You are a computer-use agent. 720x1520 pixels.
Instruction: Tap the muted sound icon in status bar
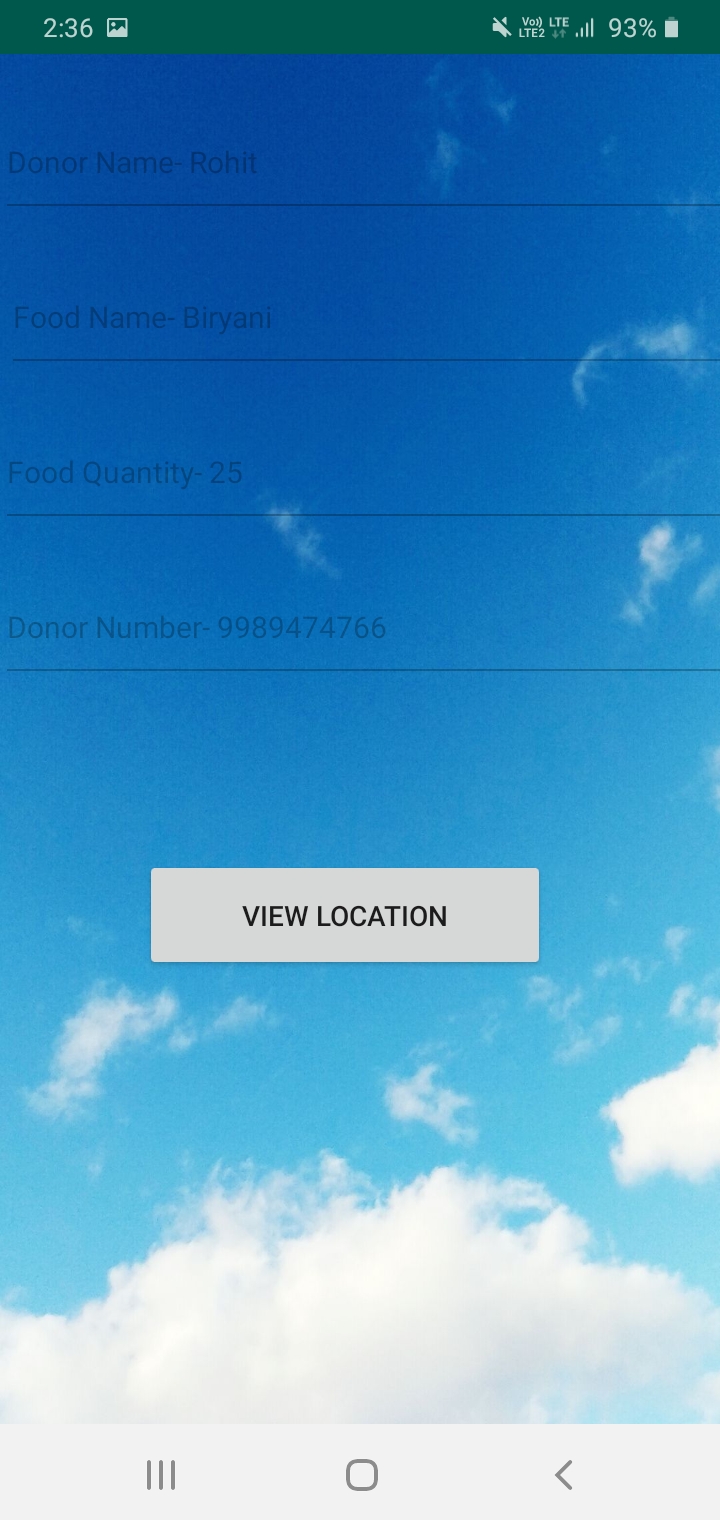click(500, 27)
